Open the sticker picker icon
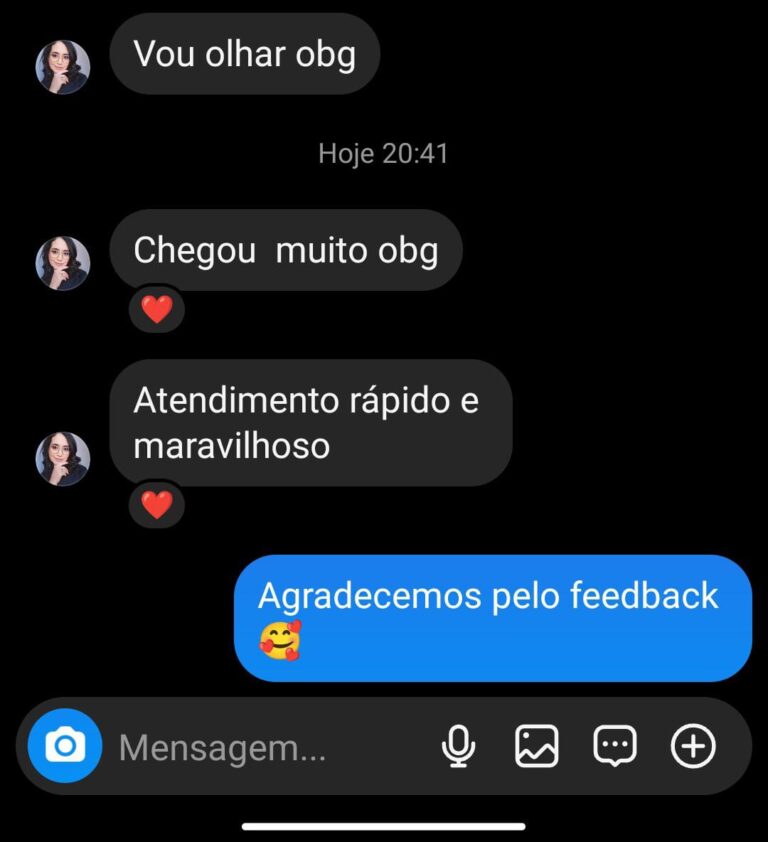This screenshot has height=842, width=768. point(616,744)
